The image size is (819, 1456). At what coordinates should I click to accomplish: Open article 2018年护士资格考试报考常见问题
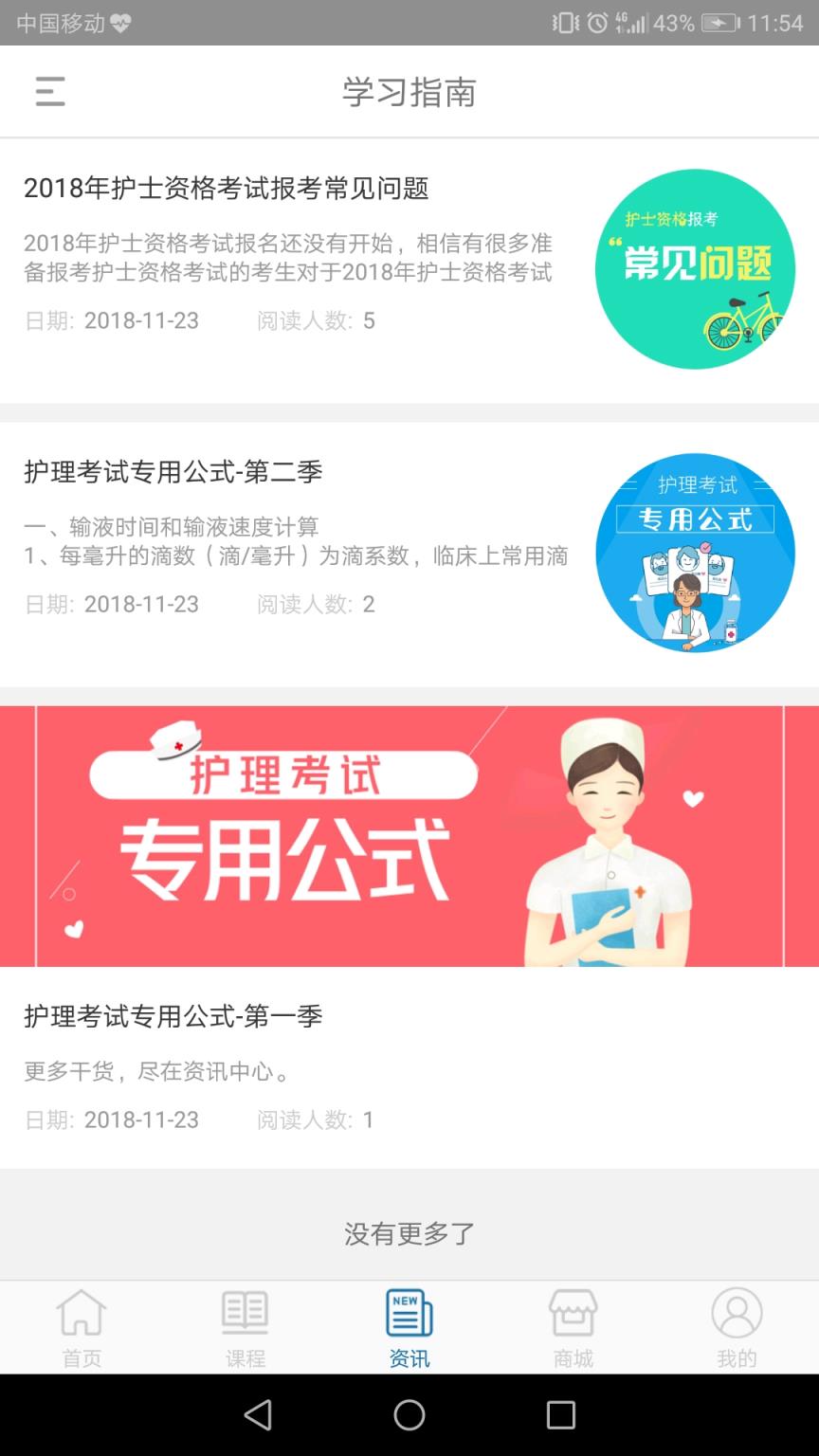click(x=227, y=190)
